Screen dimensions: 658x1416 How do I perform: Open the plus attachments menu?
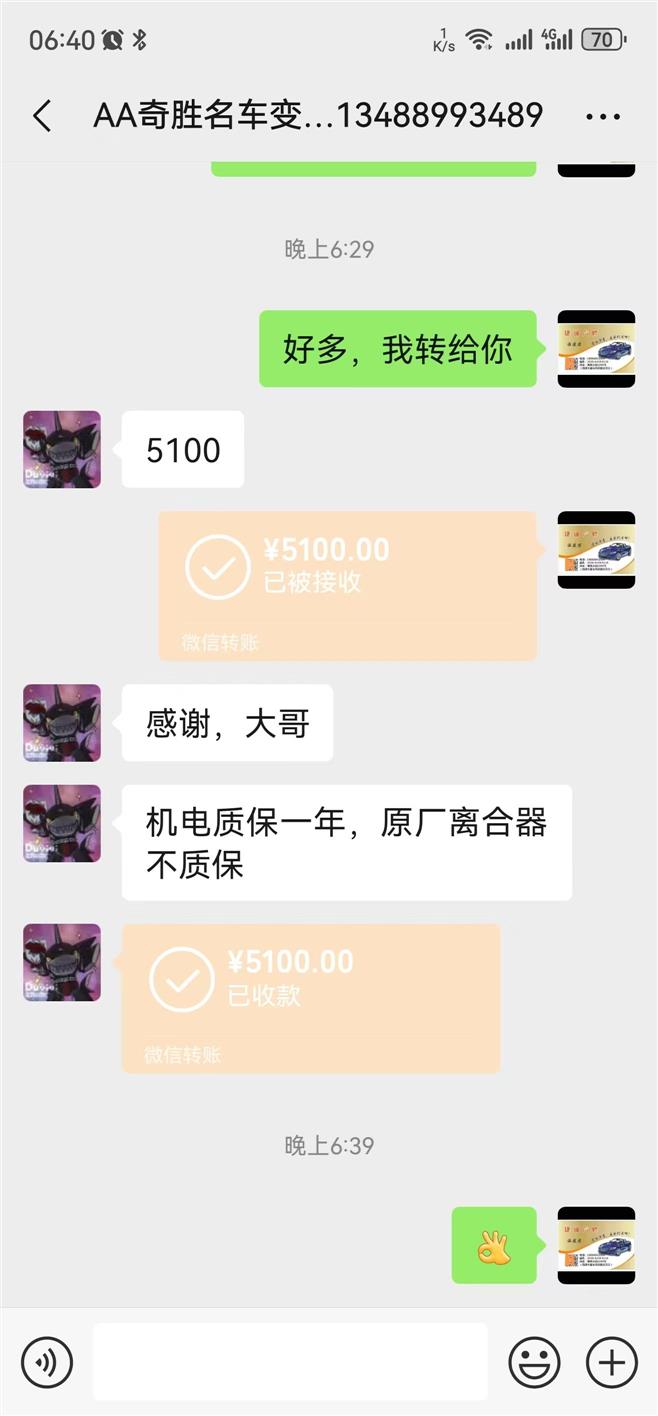click(610, 1362)
